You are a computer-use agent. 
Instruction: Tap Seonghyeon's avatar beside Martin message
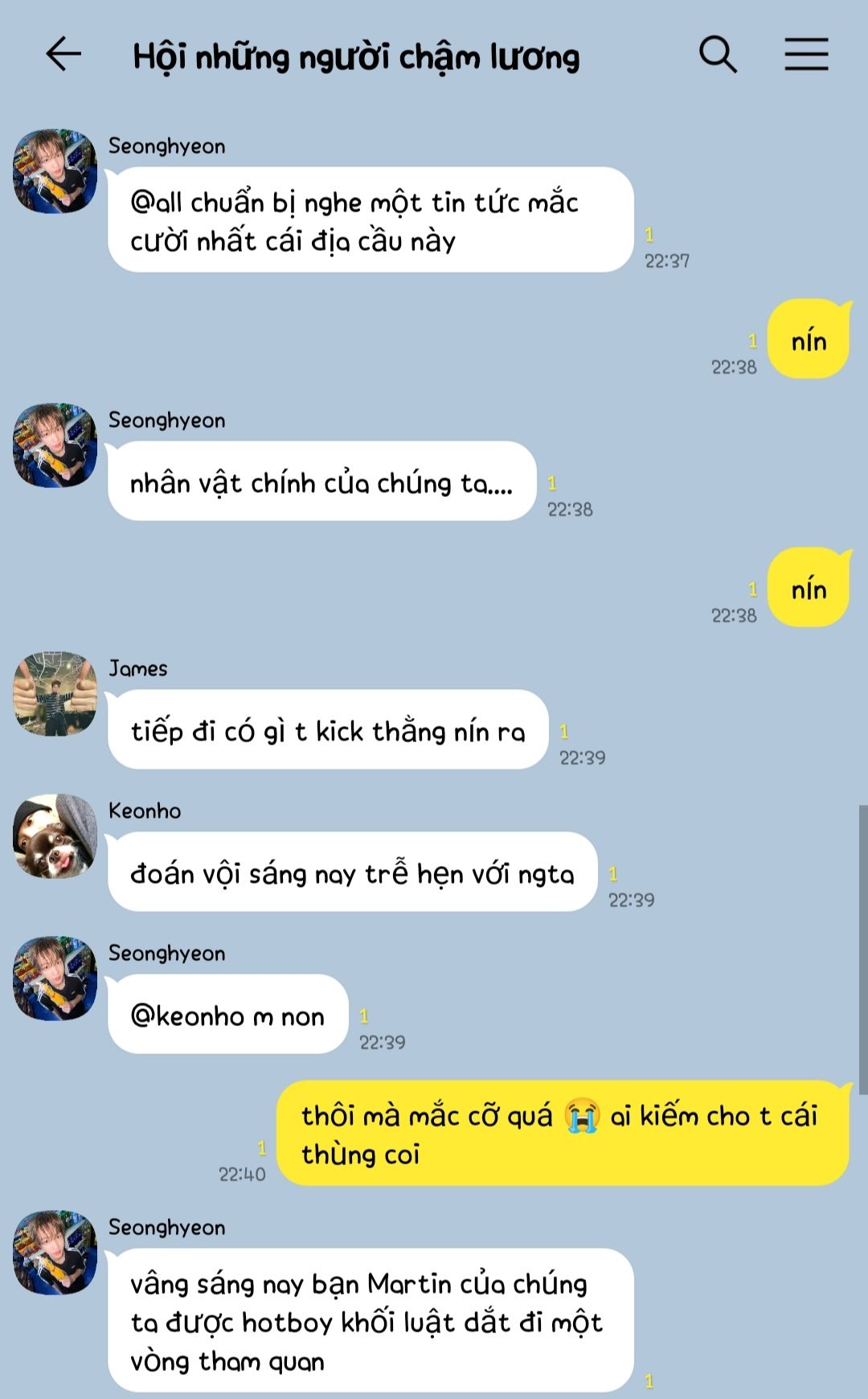coord(55,1253)
